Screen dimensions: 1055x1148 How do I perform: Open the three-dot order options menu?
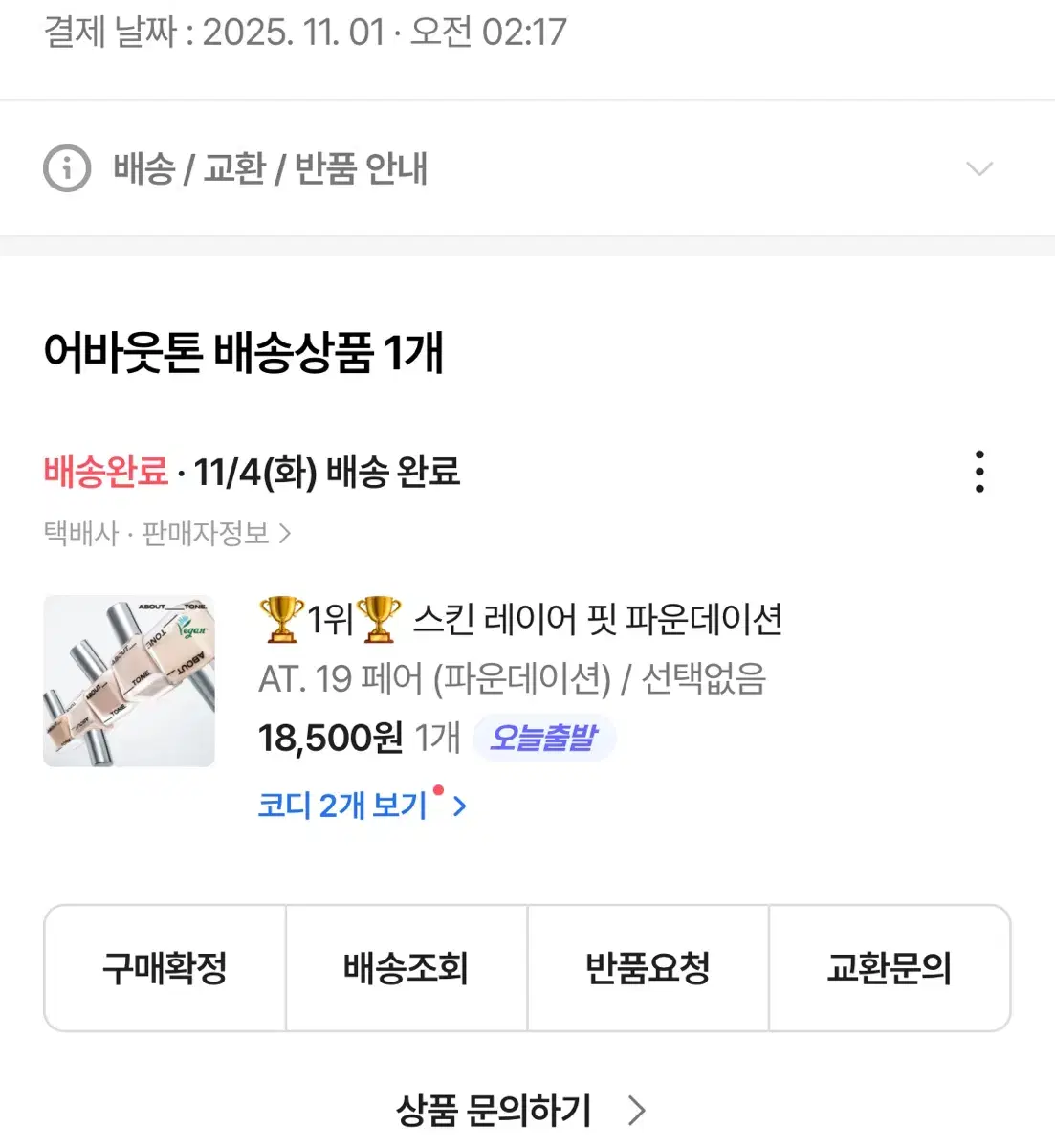point(978,471)
